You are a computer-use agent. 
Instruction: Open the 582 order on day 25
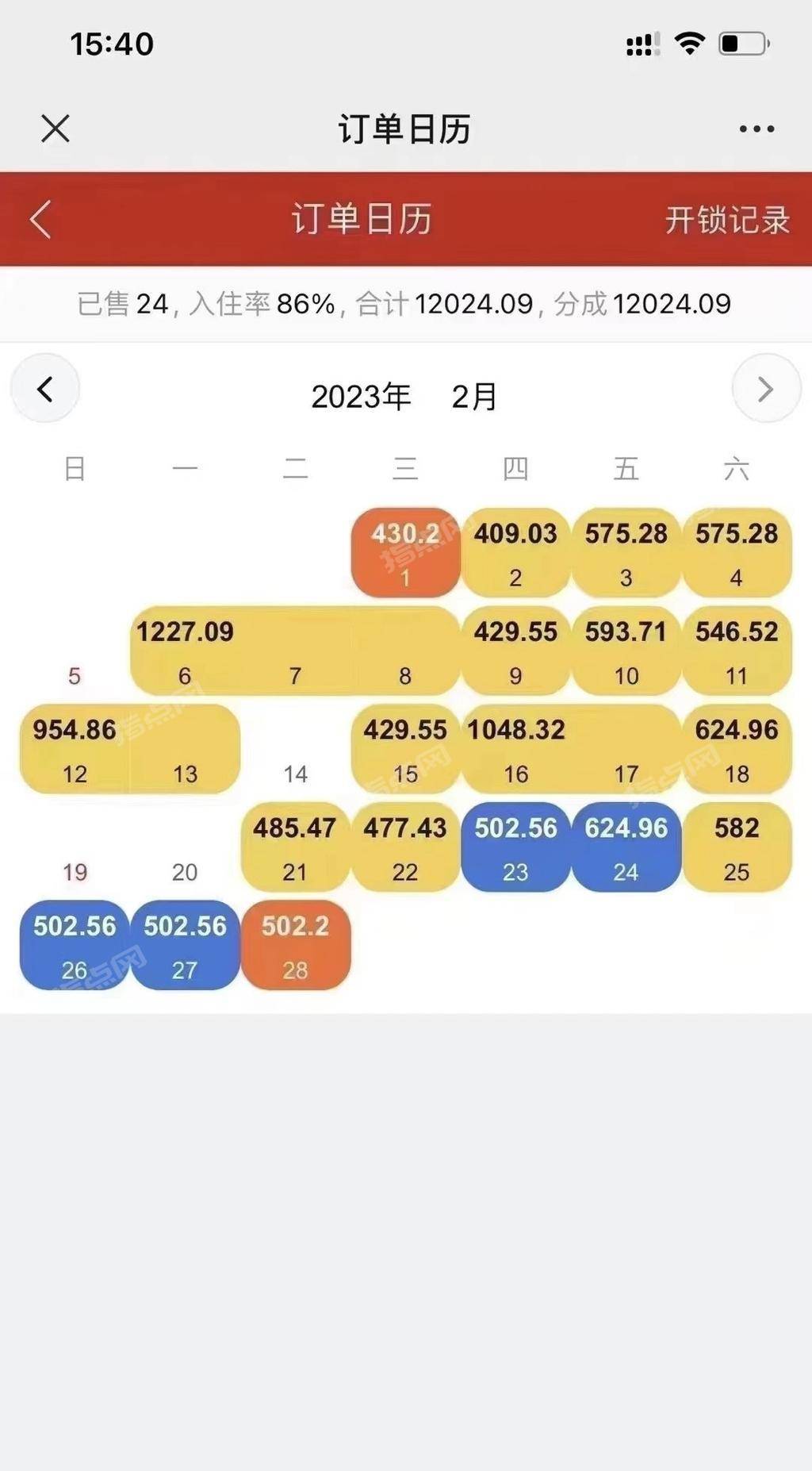coord(737,847)
